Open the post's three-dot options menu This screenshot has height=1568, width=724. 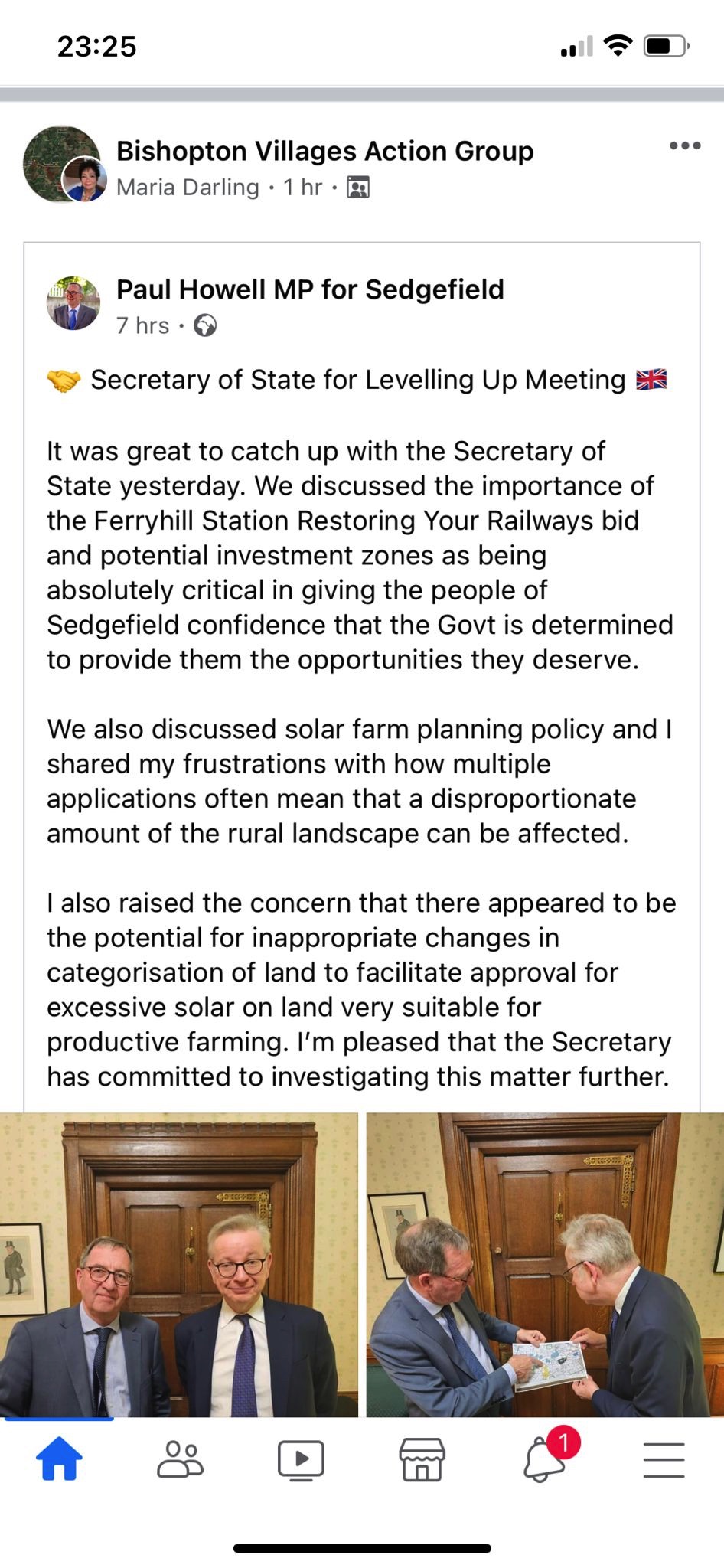[684, 145]
